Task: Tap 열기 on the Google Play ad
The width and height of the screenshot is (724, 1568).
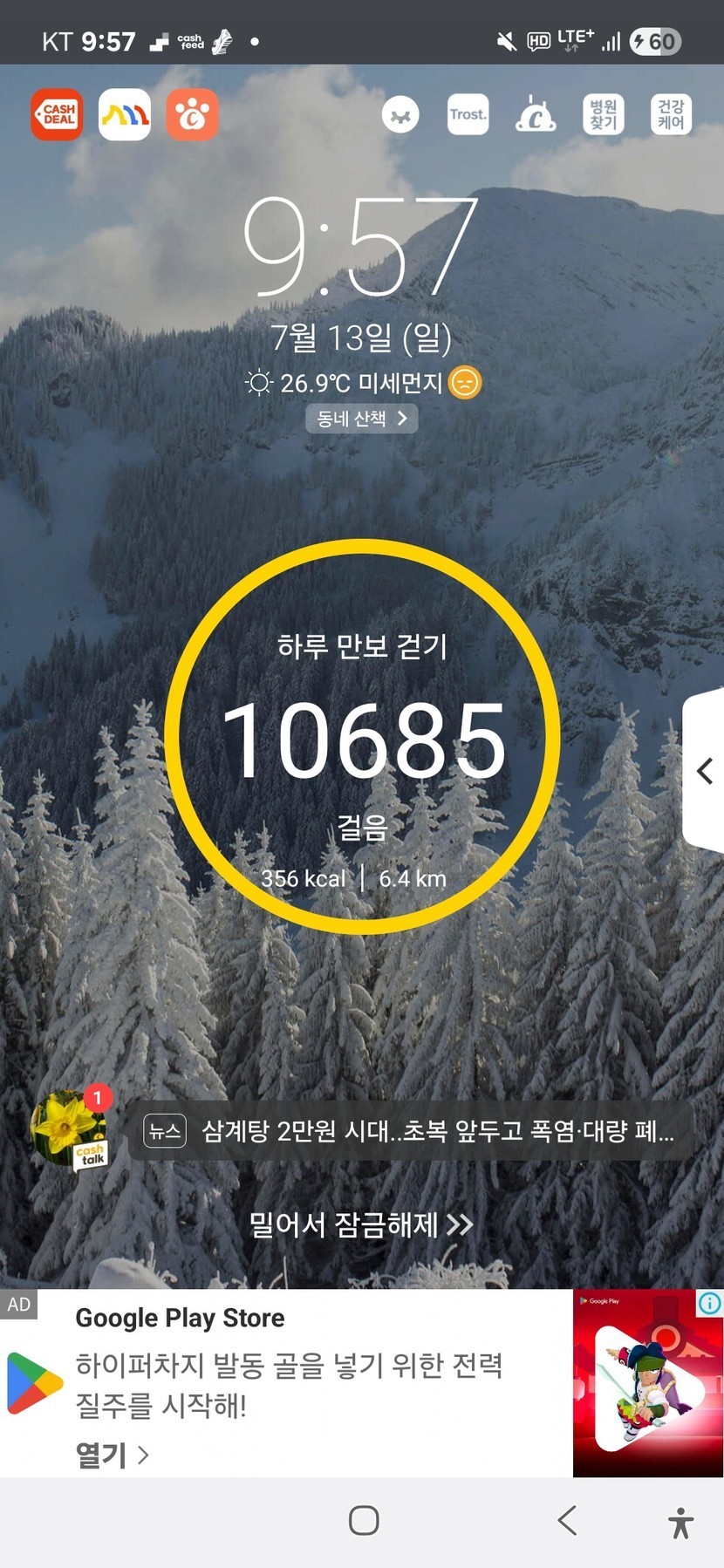Action: pos(112,1455)
